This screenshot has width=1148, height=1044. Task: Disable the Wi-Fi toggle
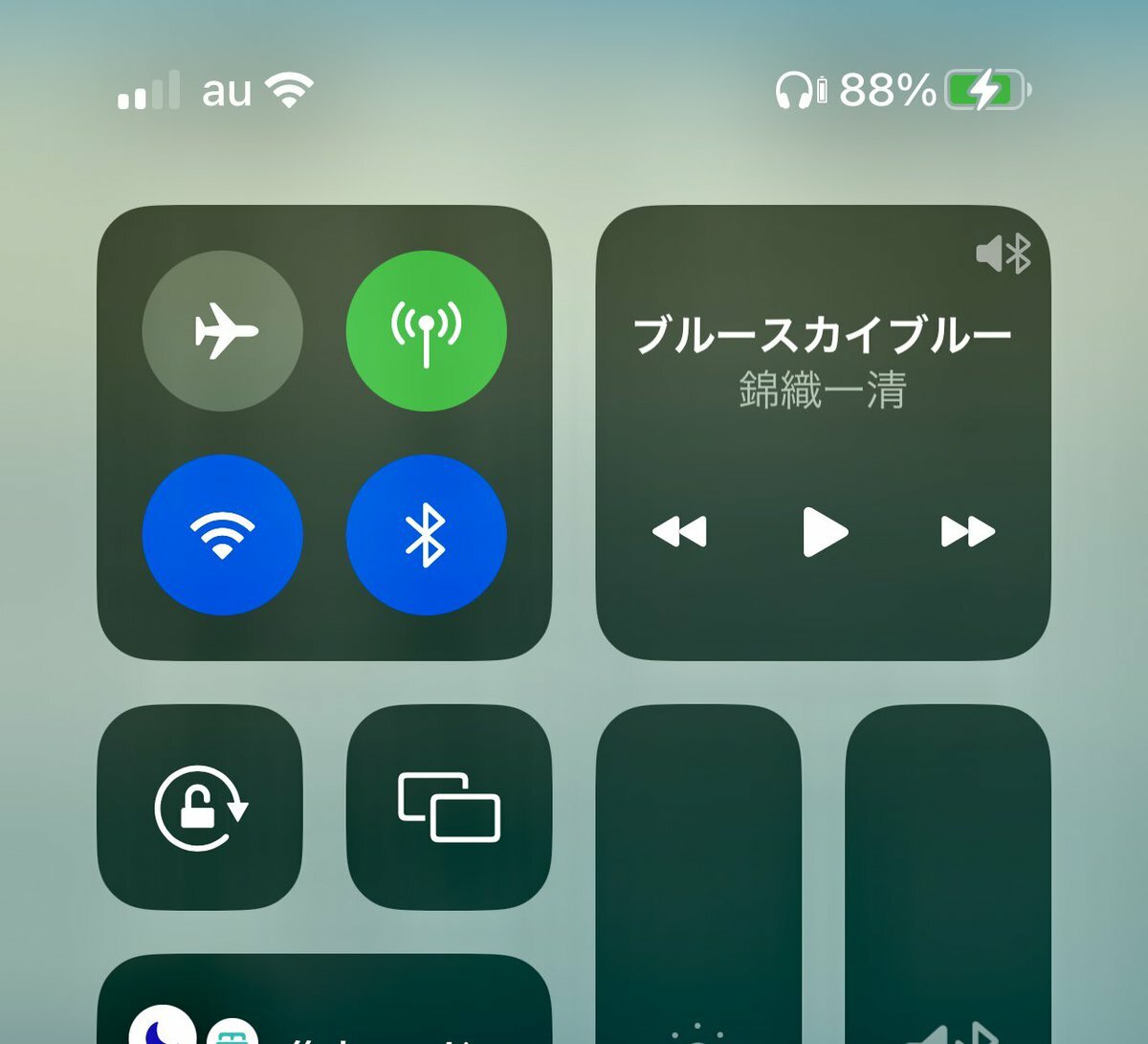point(223,534)
